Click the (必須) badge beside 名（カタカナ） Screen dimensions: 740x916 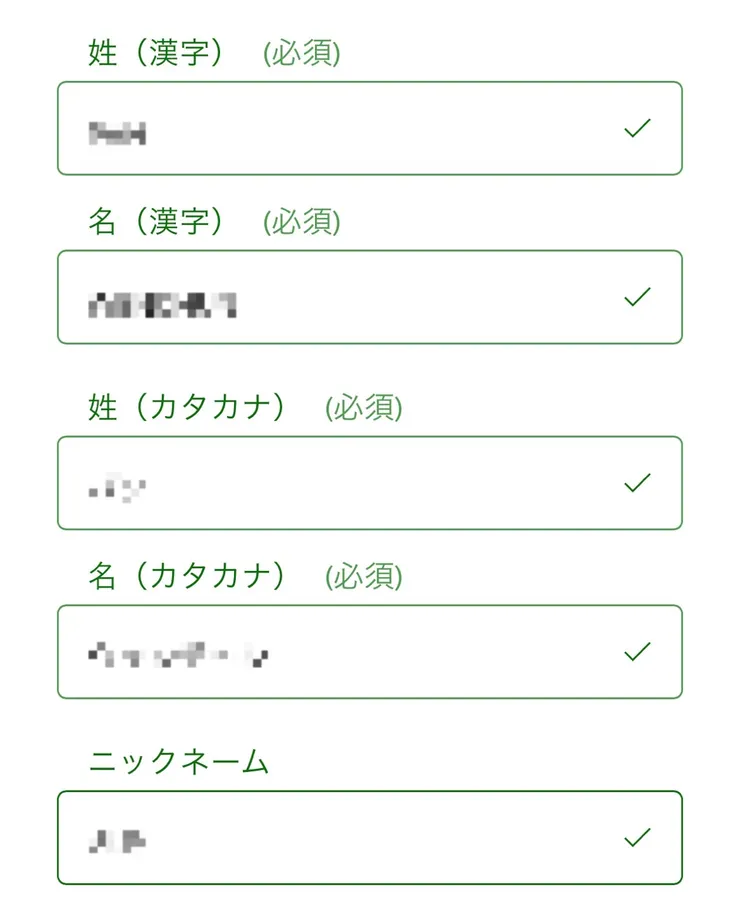pos(364,577)
